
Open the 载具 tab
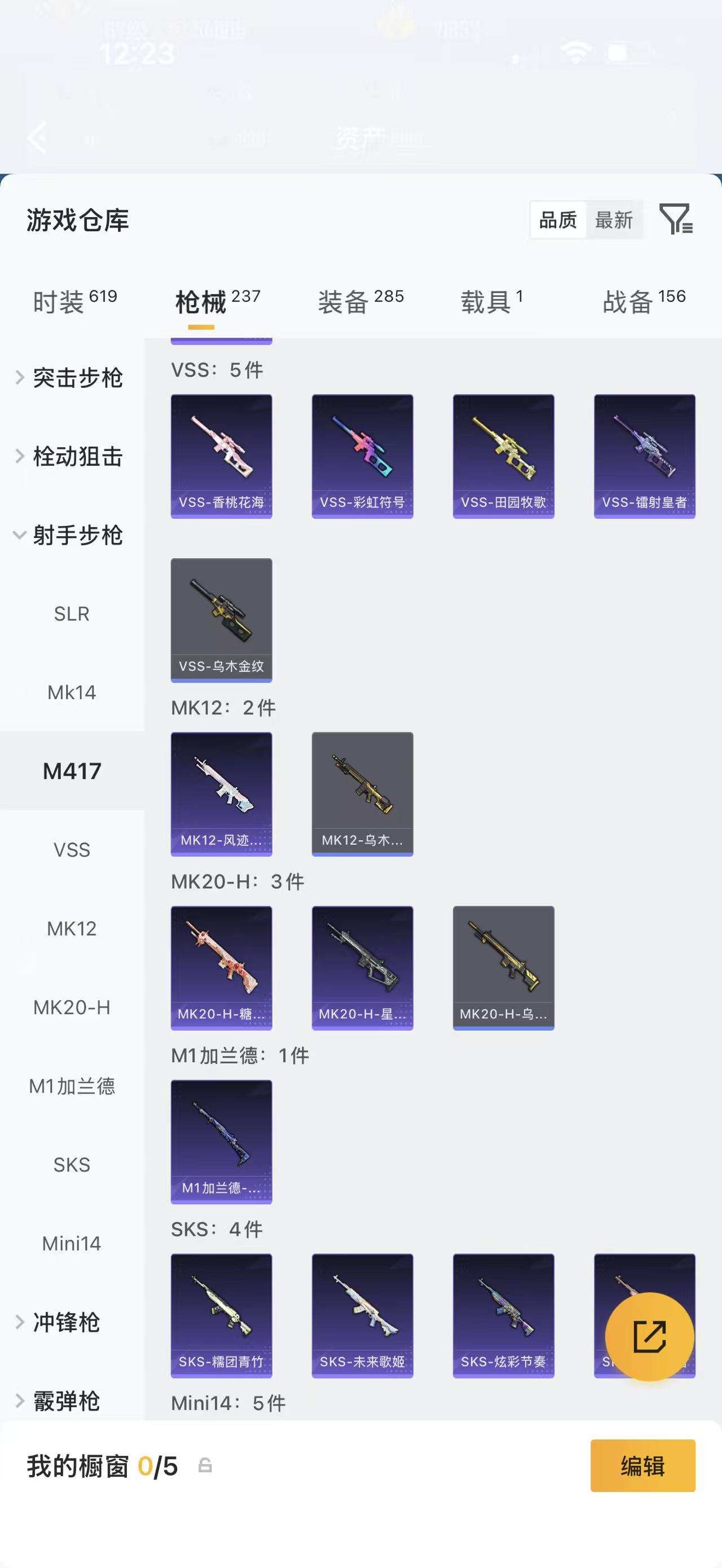(491, 301)
